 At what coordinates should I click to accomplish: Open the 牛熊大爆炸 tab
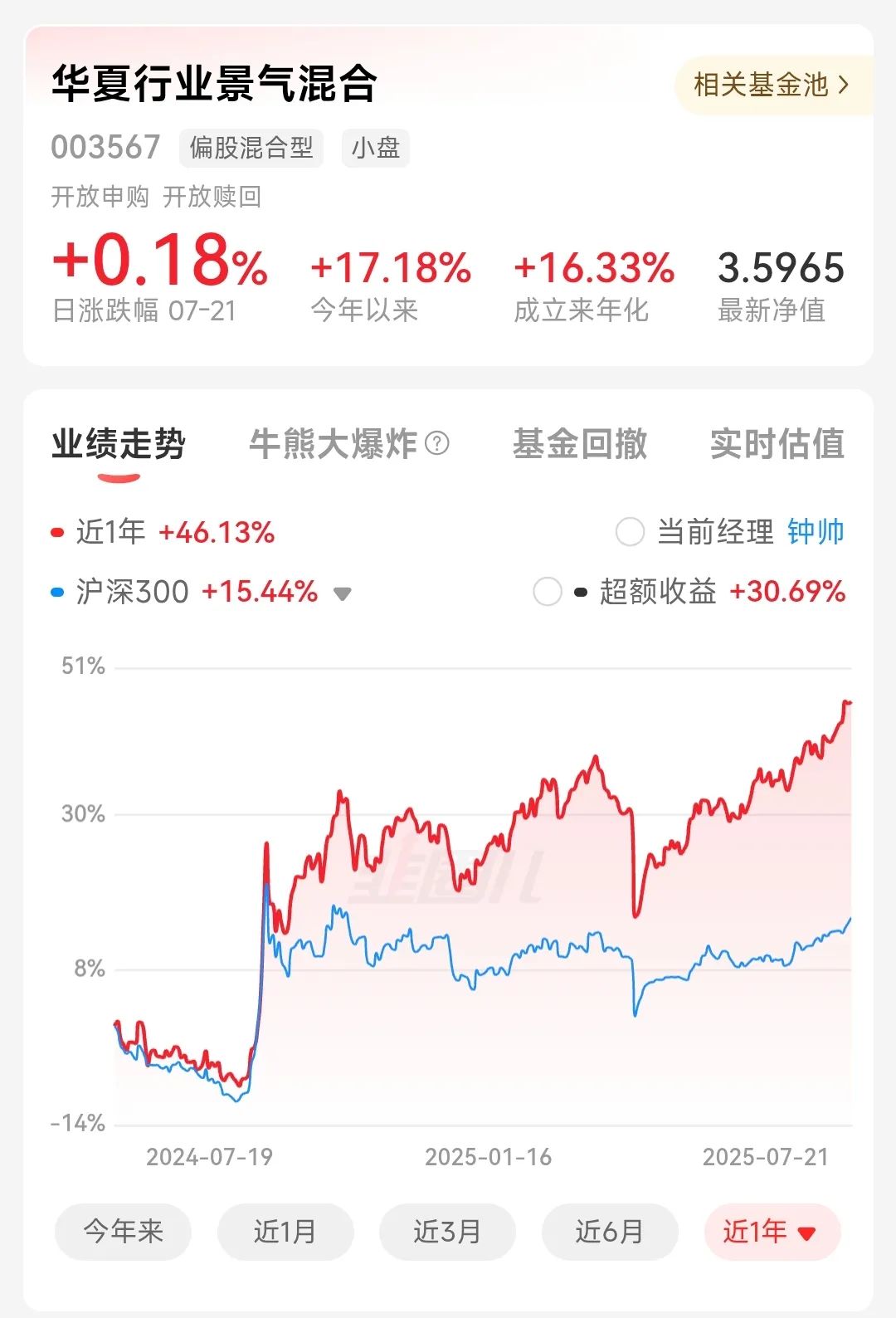click(x=332, y=444)
